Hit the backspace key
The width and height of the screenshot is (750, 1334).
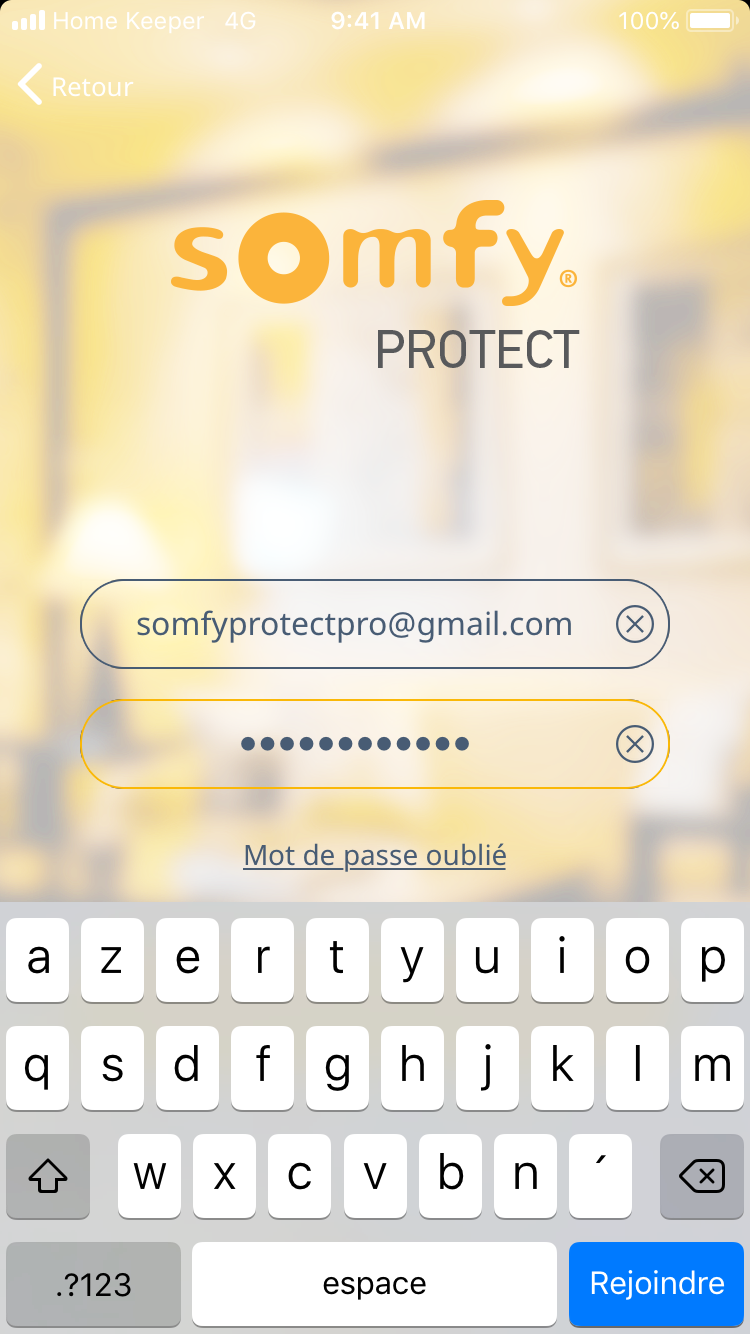701,1176
